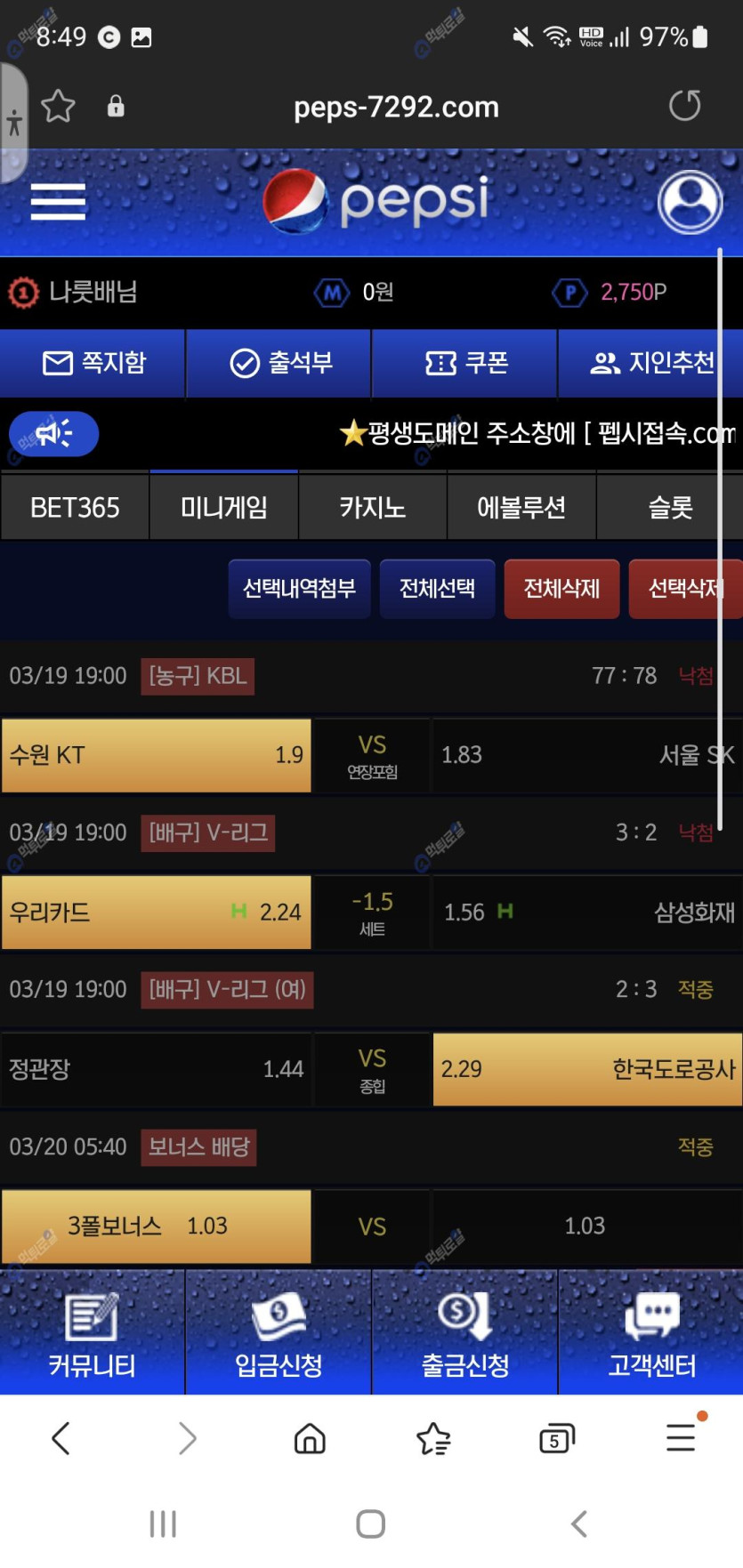Tap 전체삭제 to delete all

coord(561,588)
